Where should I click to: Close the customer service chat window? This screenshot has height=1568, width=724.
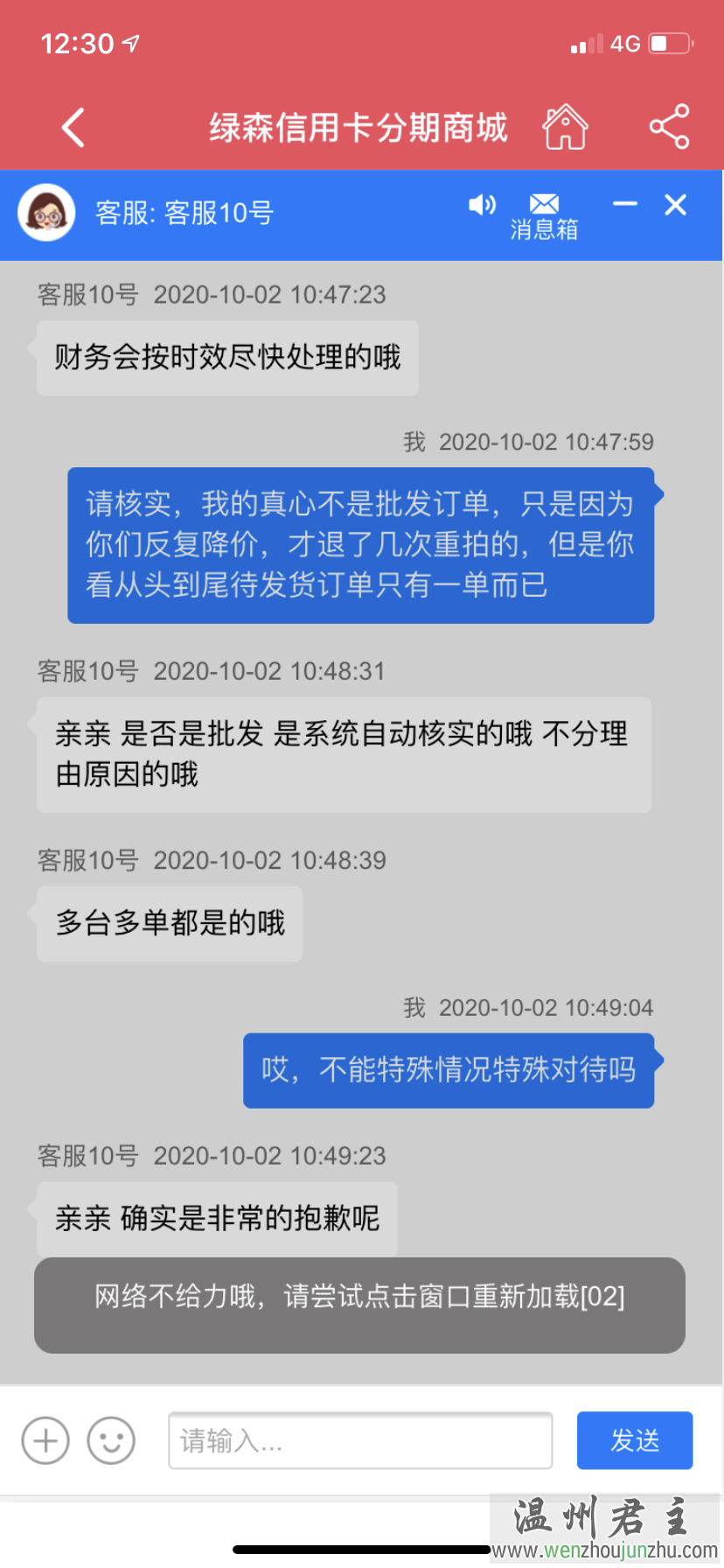(x=675, y=205)
